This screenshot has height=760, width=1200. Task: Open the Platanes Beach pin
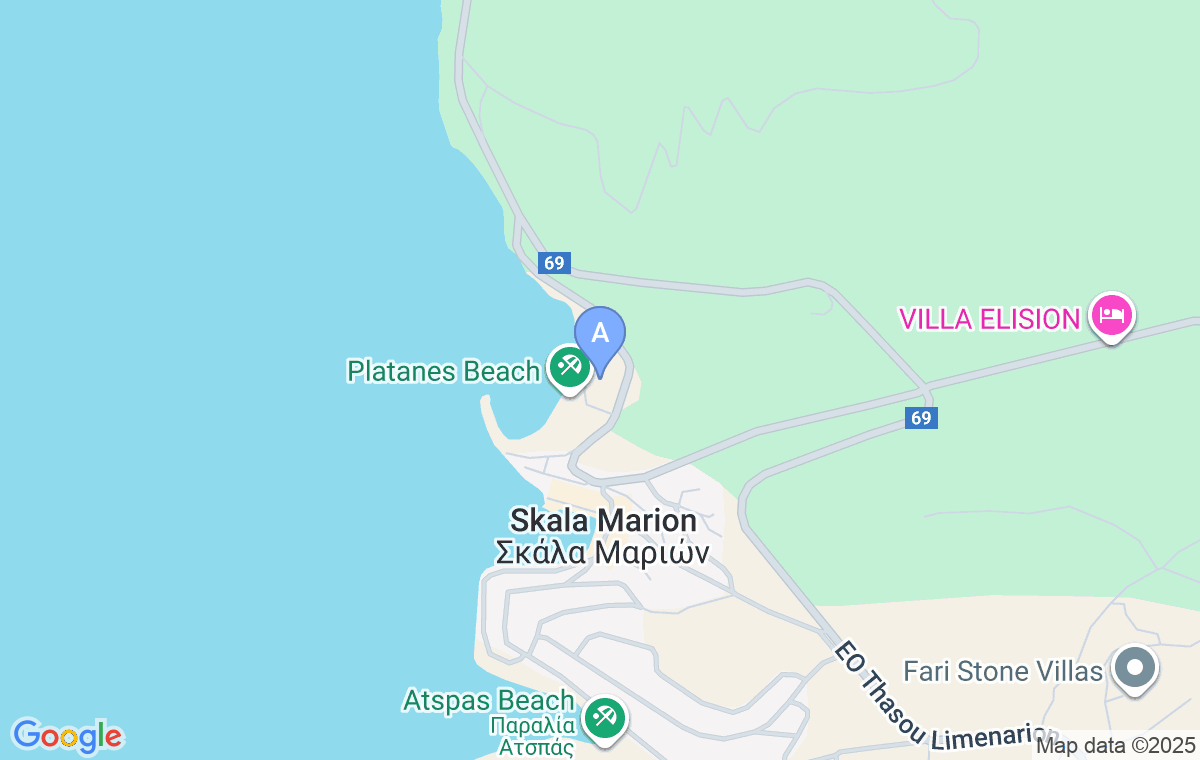pyautogui.click(x=570, y=366)
